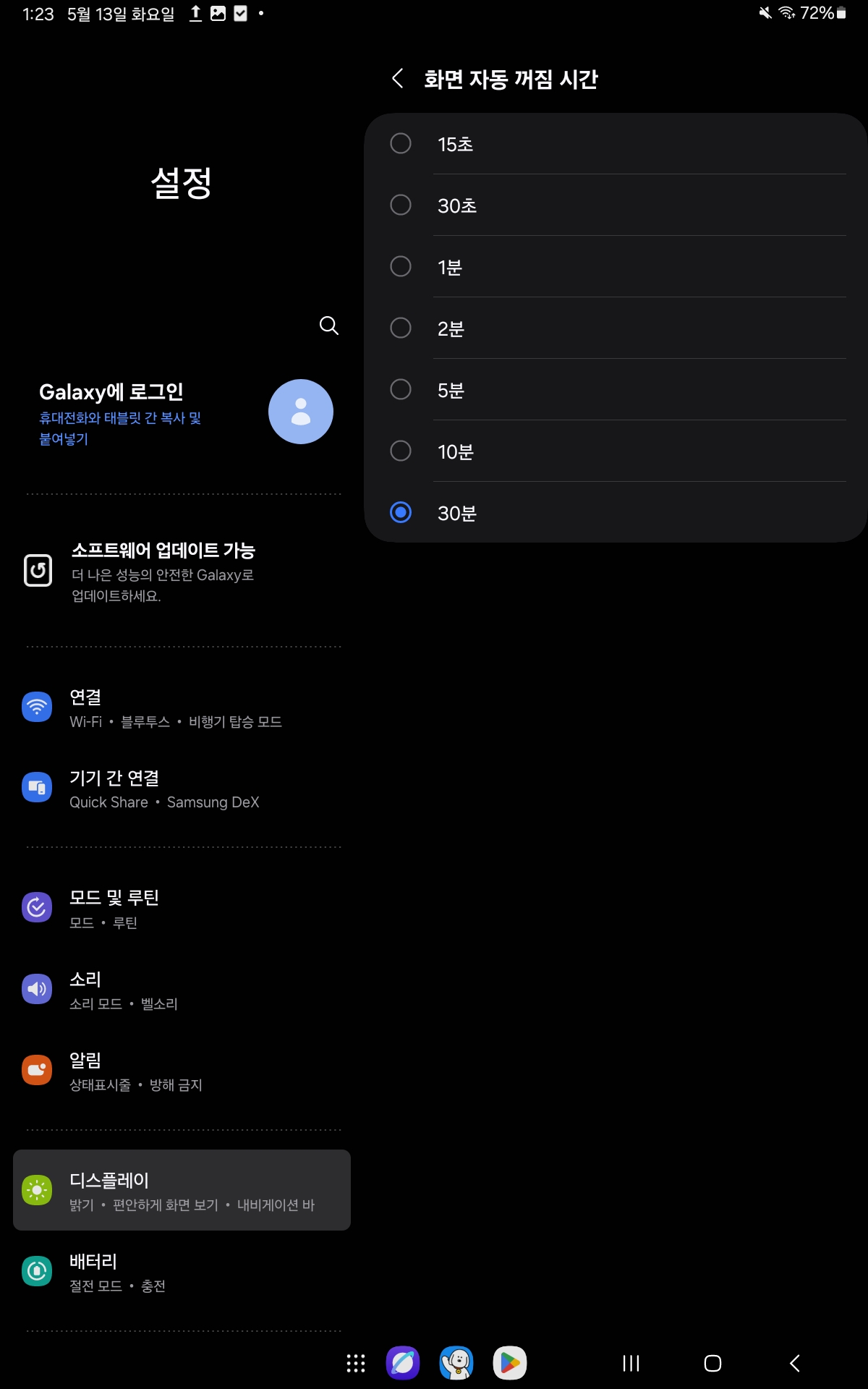Go back from 화면 자동 꺼짐 시간
Image resolution: width=868 pixels, height=1389 pixels.
(x=397, y=78)
